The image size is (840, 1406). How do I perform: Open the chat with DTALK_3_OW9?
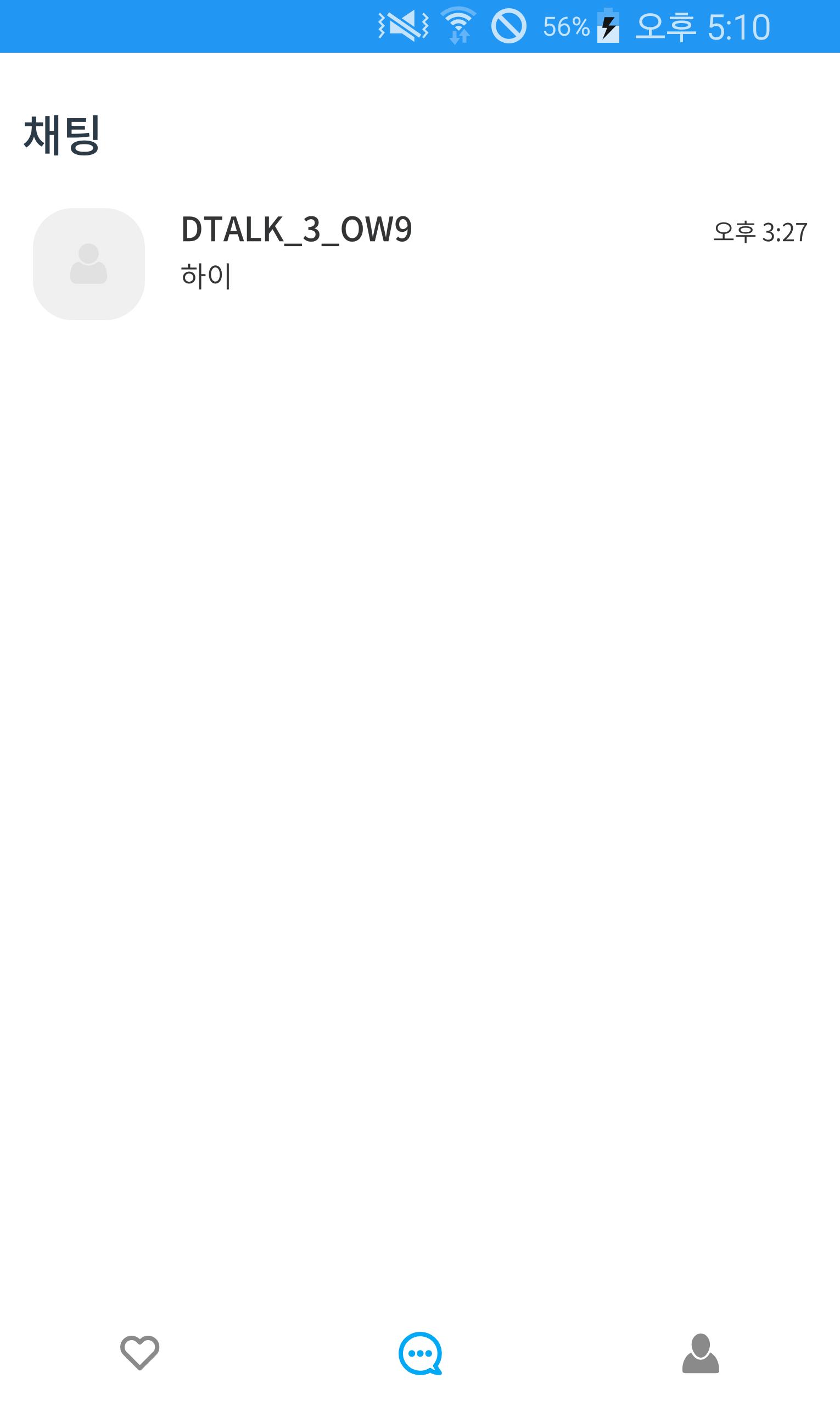420,264
